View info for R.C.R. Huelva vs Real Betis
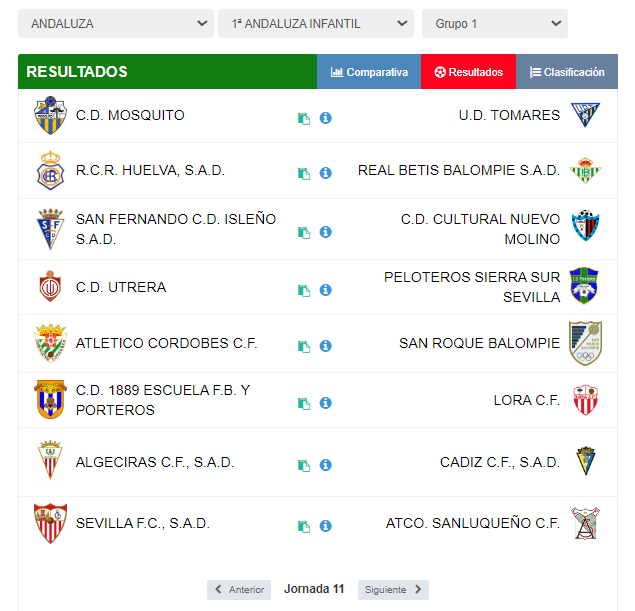 (325, 173)
